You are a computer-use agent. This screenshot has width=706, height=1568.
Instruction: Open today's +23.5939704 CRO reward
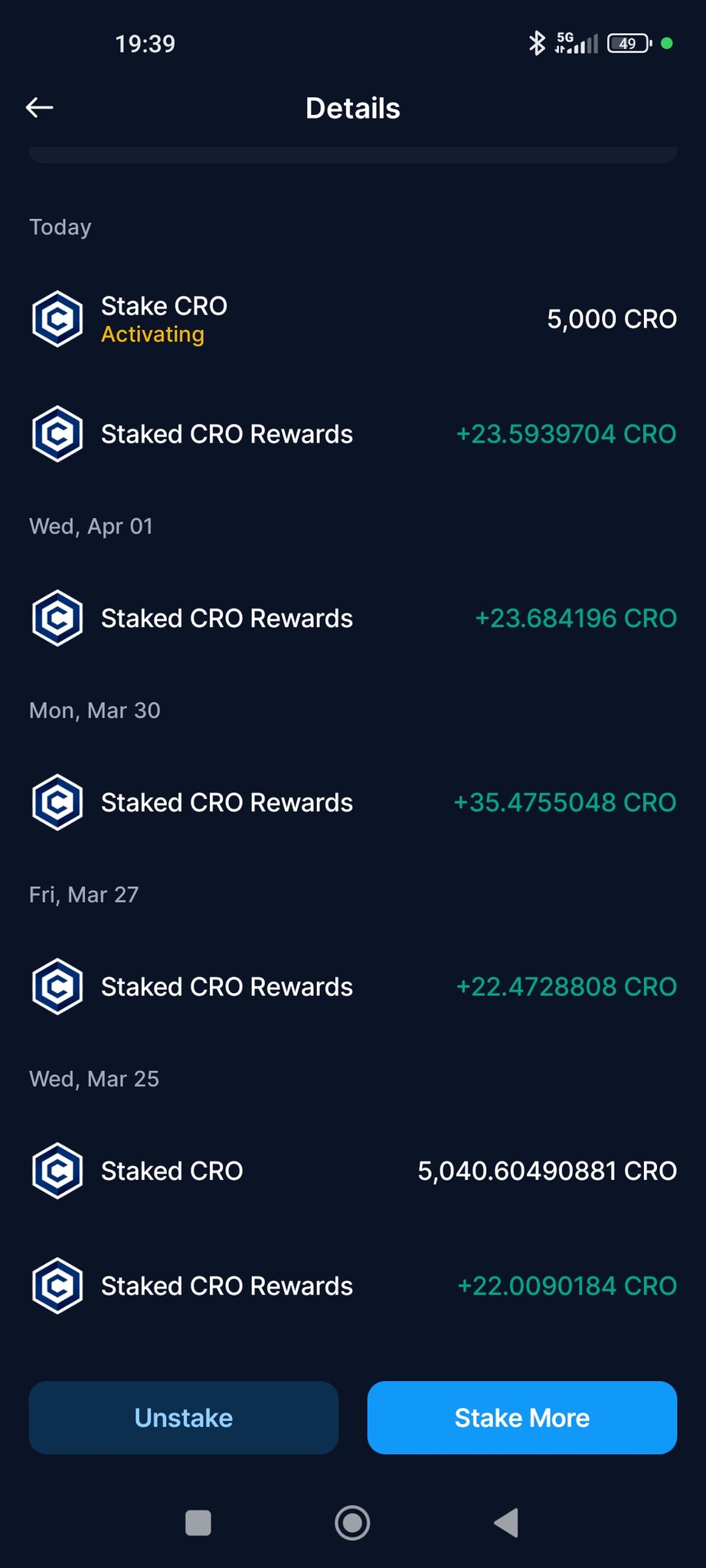click(353, 434)
